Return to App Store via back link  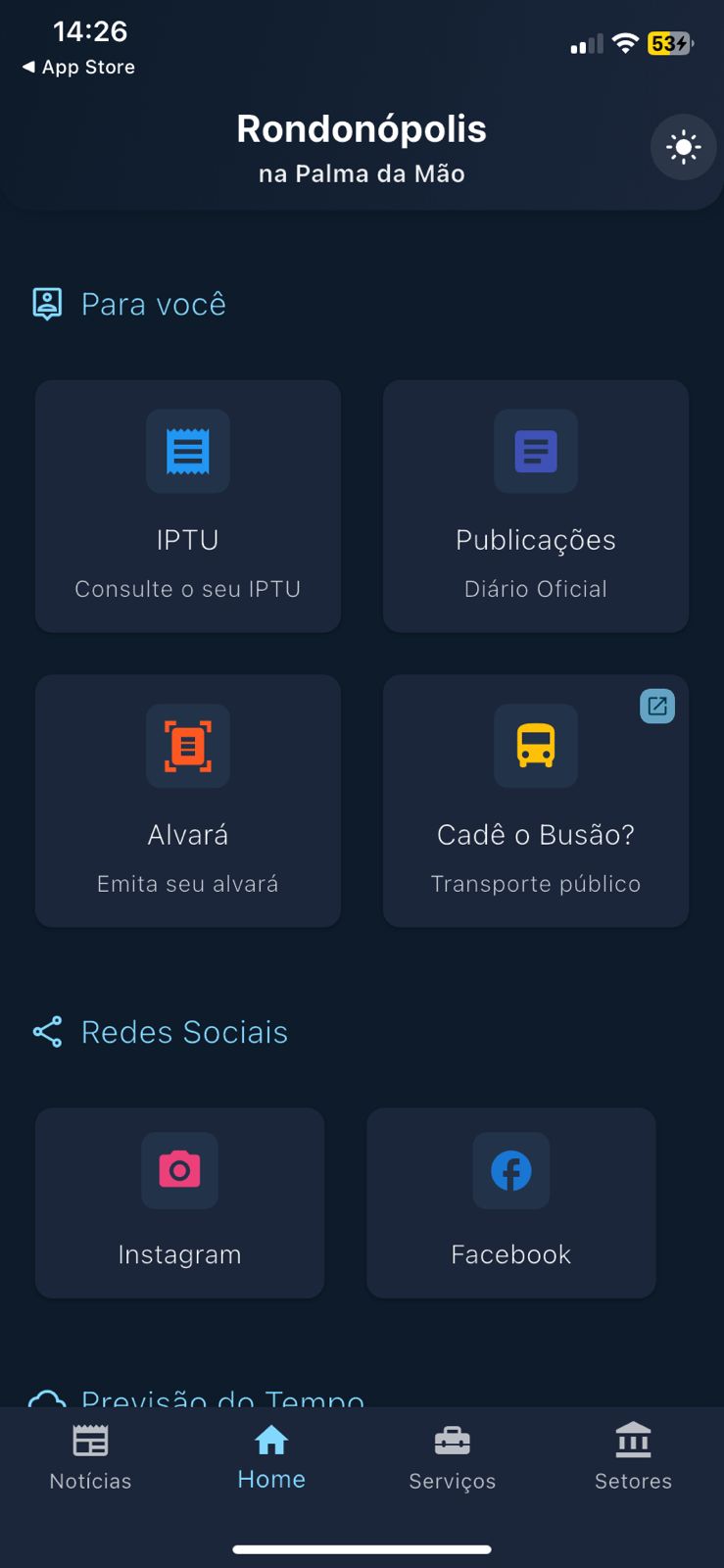78,67
